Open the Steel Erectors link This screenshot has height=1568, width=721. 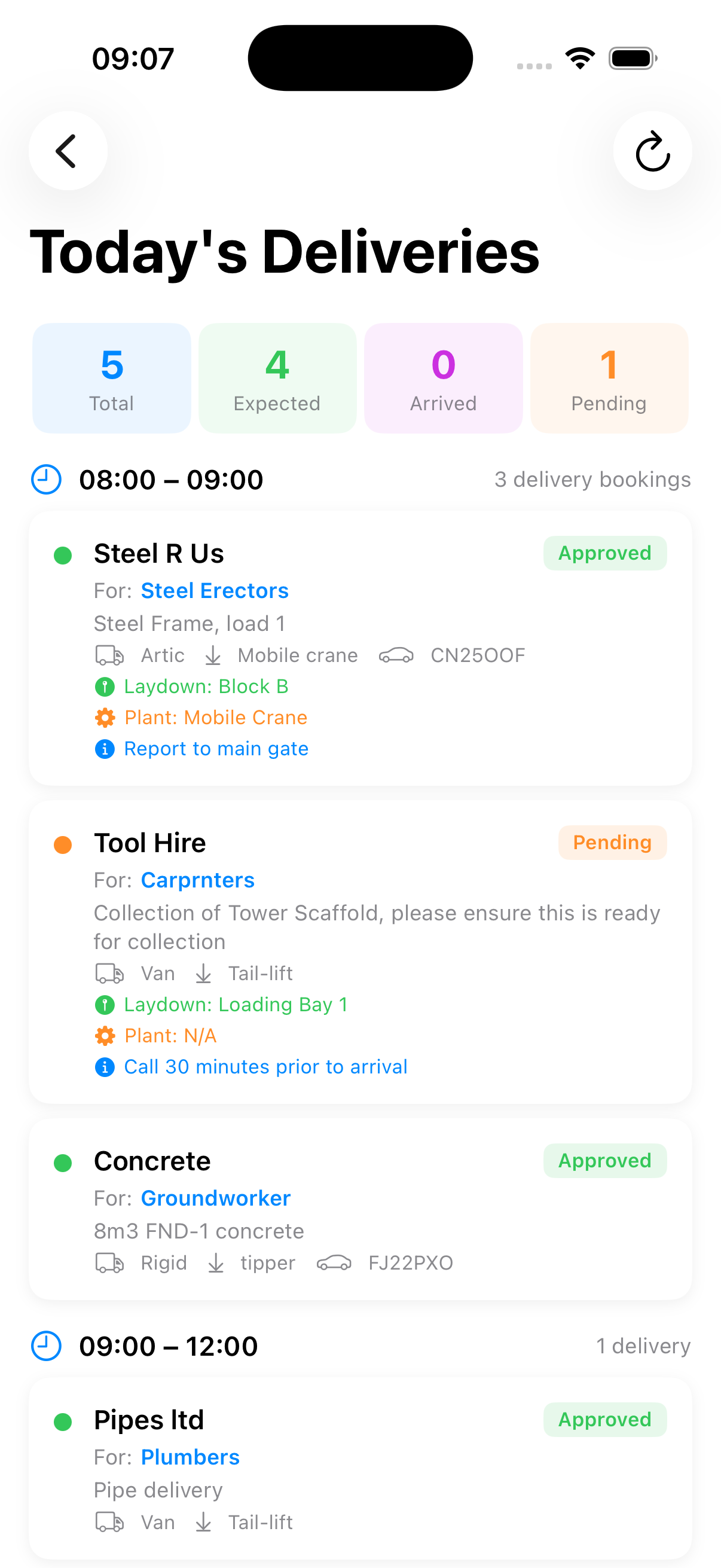coord(215,590)
